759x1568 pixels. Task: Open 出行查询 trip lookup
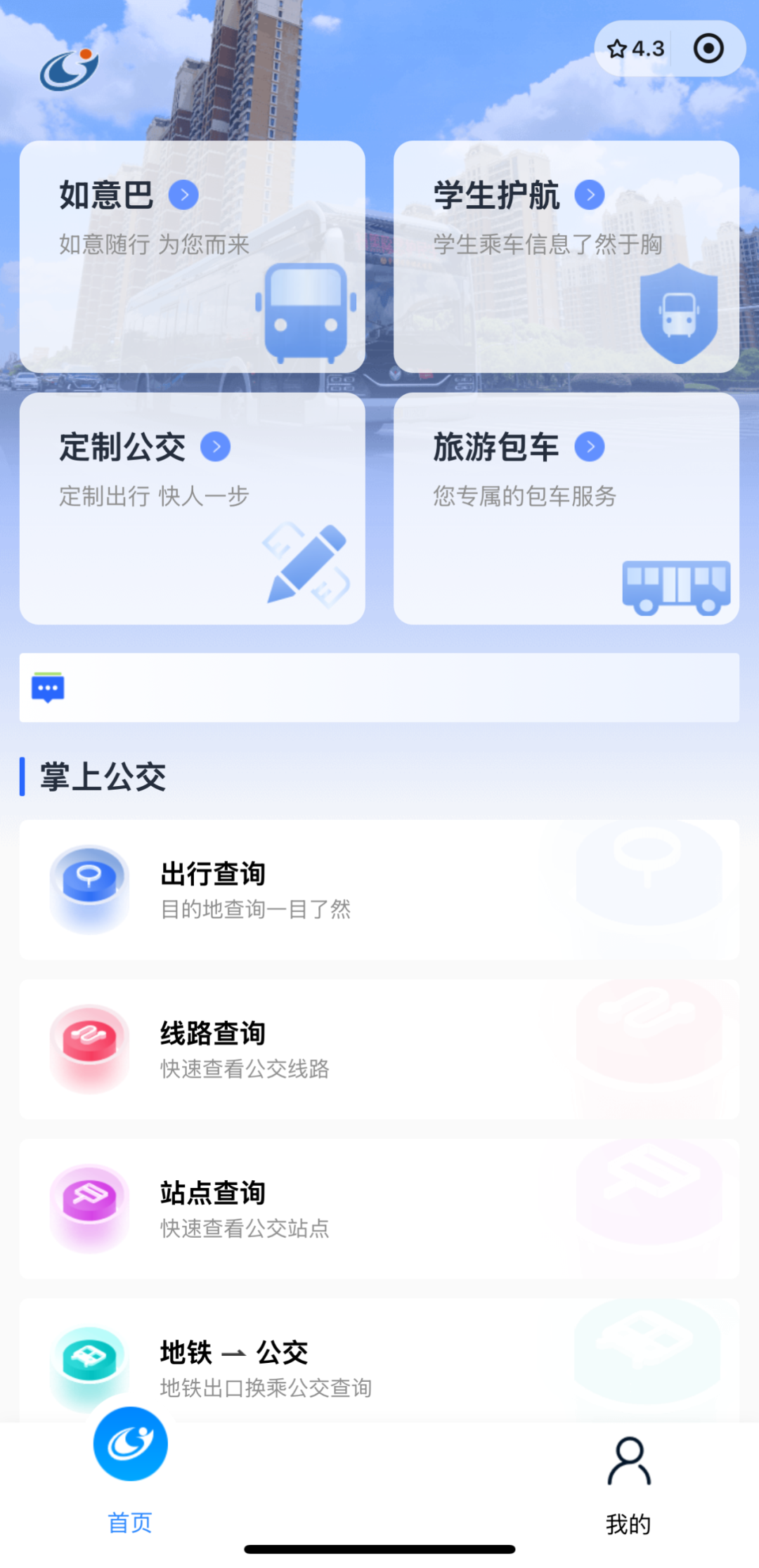click(x=379, y=889)
